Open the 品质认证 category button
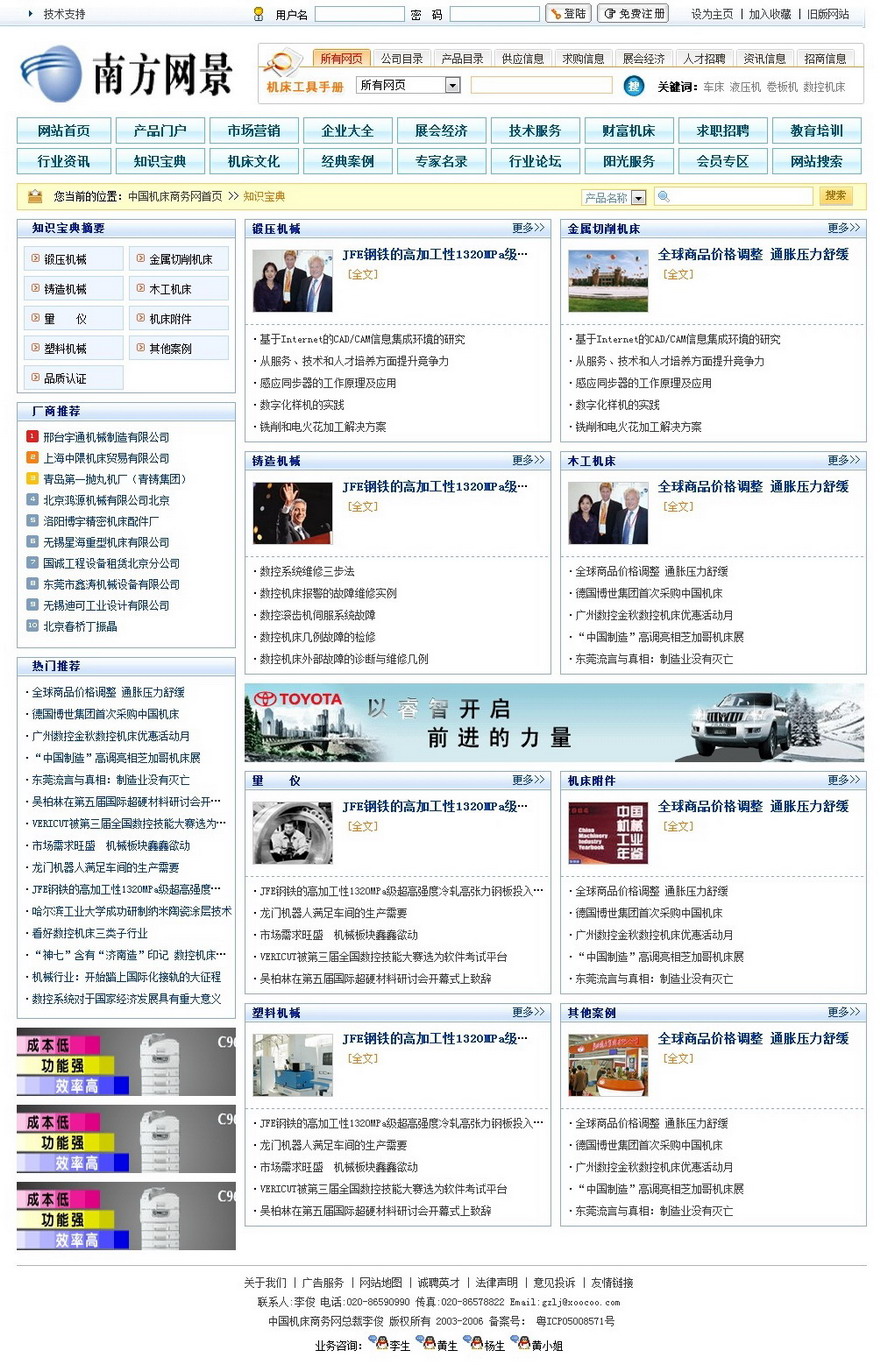The image size is (880, 1365). pyautogui.click(x=73, y=378)
